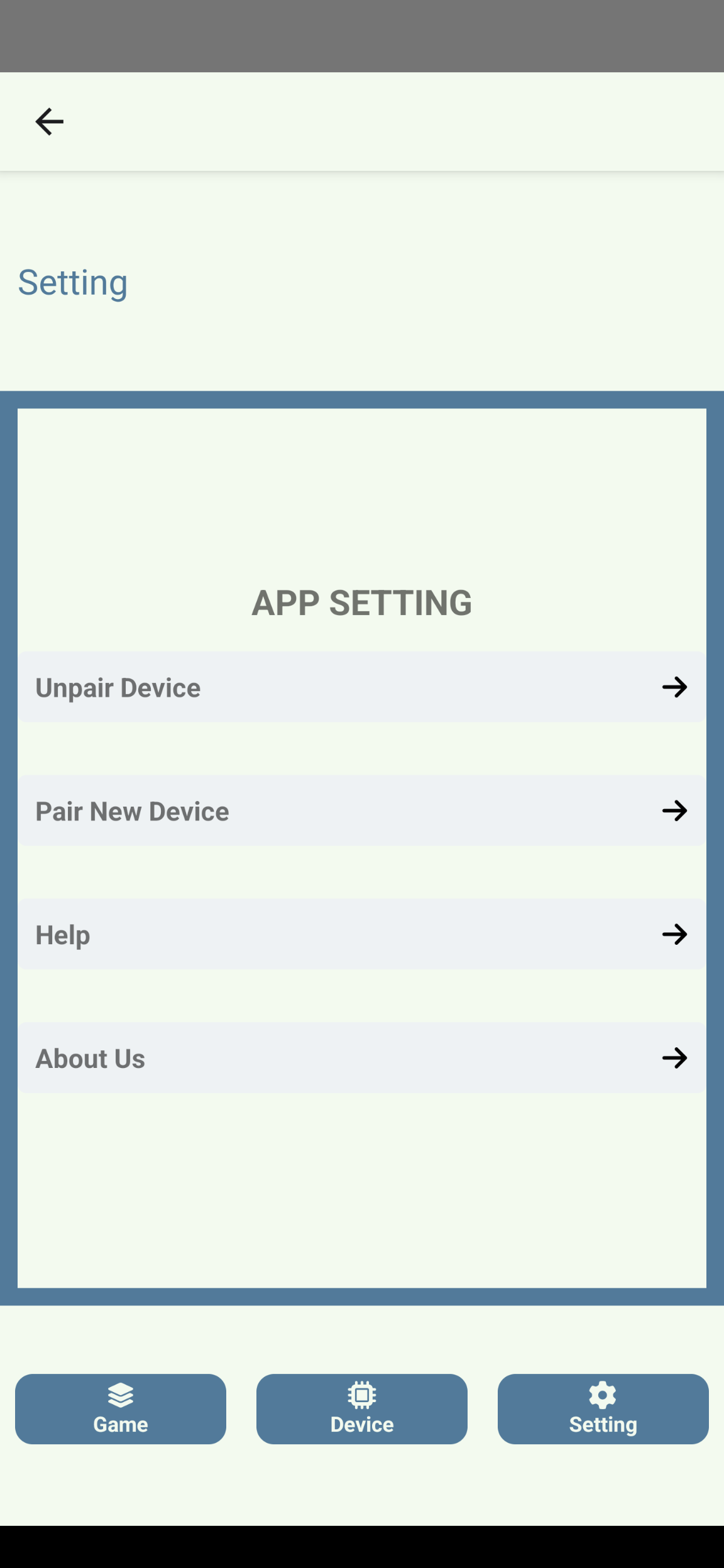Open the About Us page
This screenshot has width=724, height=1568.
pyautogui.click(x=361, y=1058)
